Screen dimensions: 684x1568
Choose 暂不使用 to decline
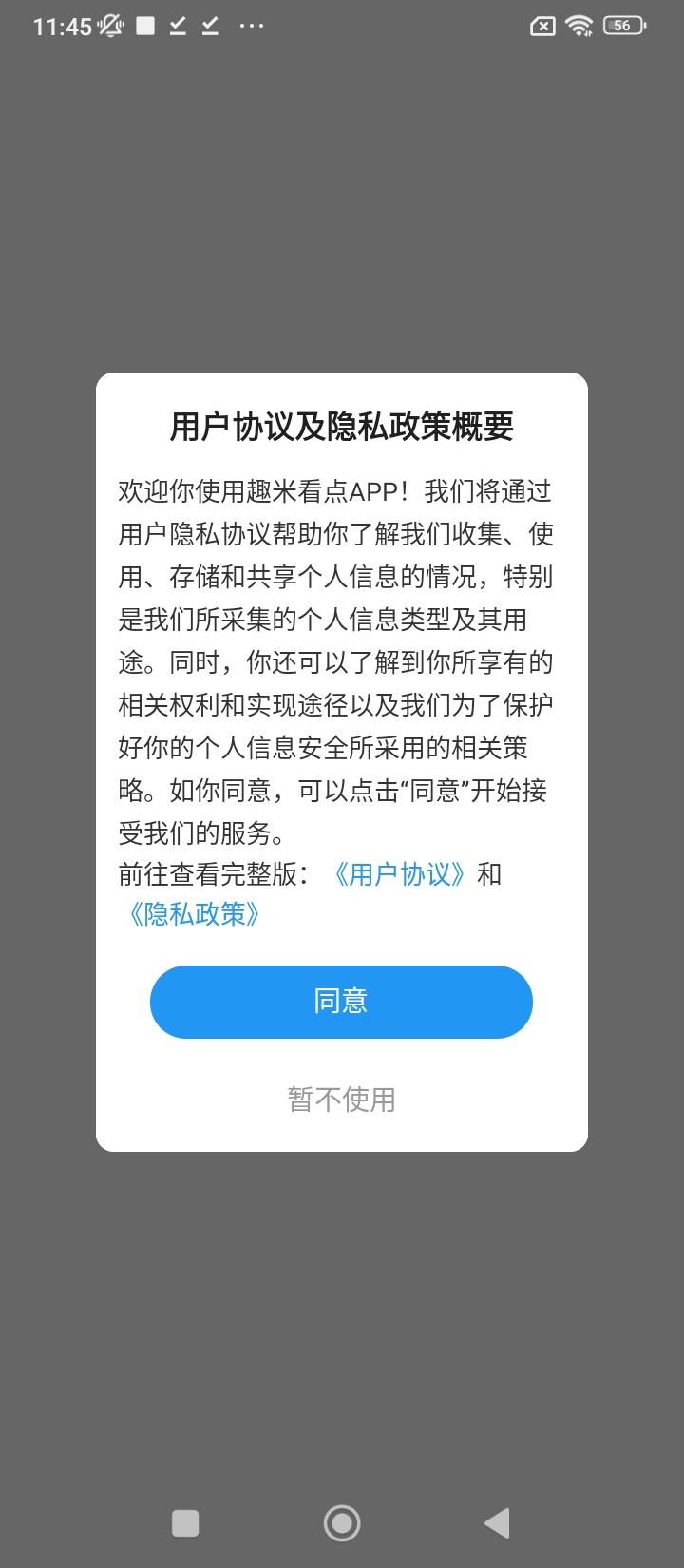[x=341, y=1100]
